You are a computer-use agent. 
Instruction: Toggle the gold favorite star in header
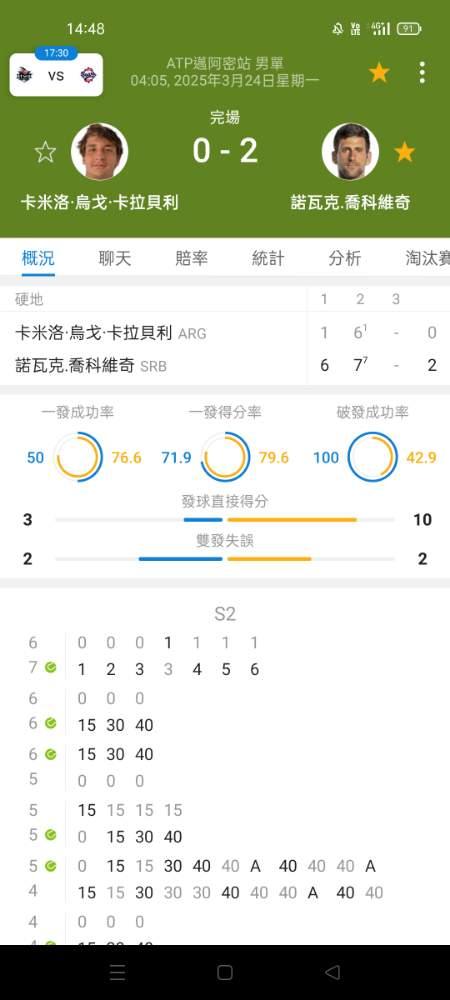tap(379, 73)
